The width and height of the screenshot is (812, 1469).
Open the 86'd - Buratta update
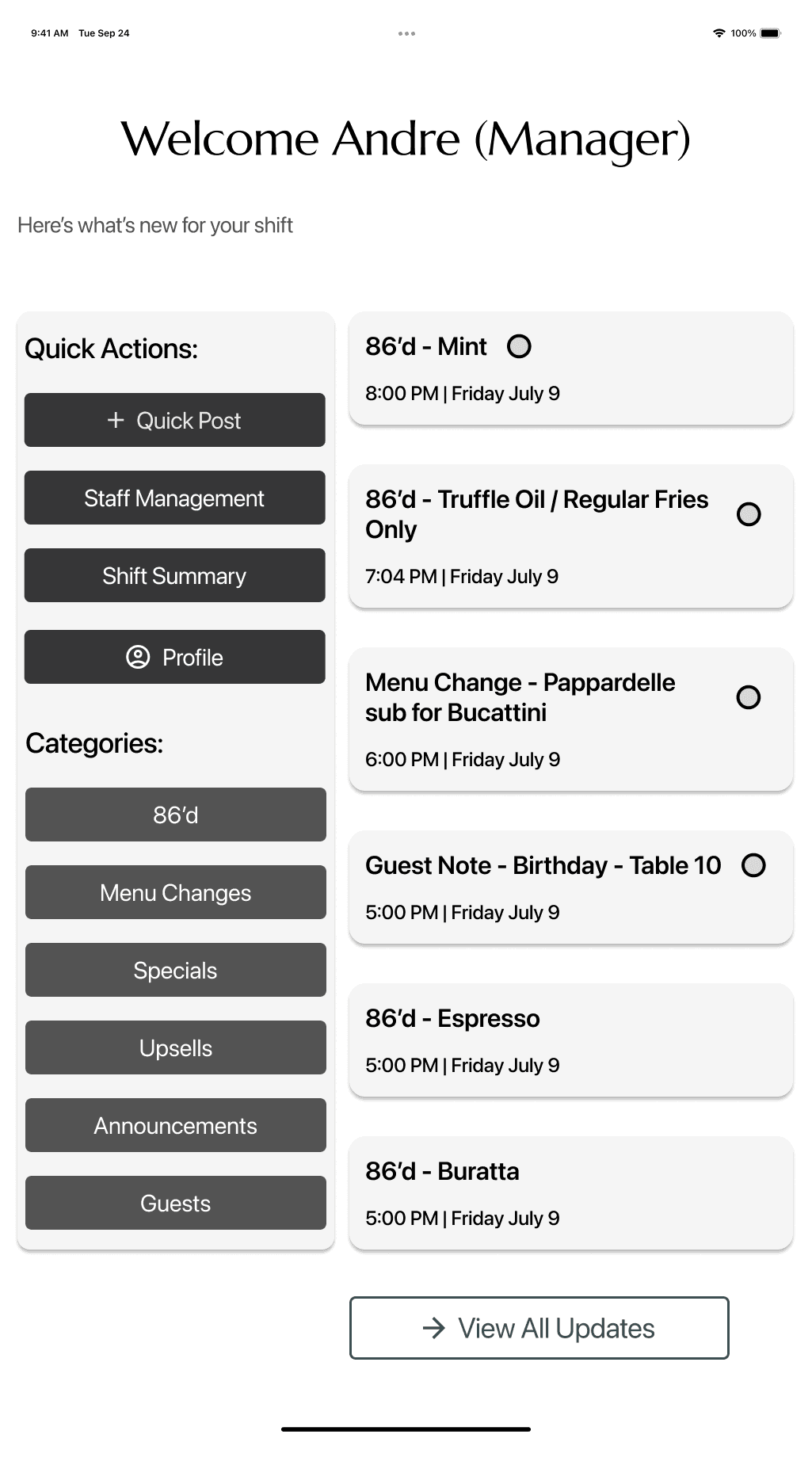point(570,1193)
